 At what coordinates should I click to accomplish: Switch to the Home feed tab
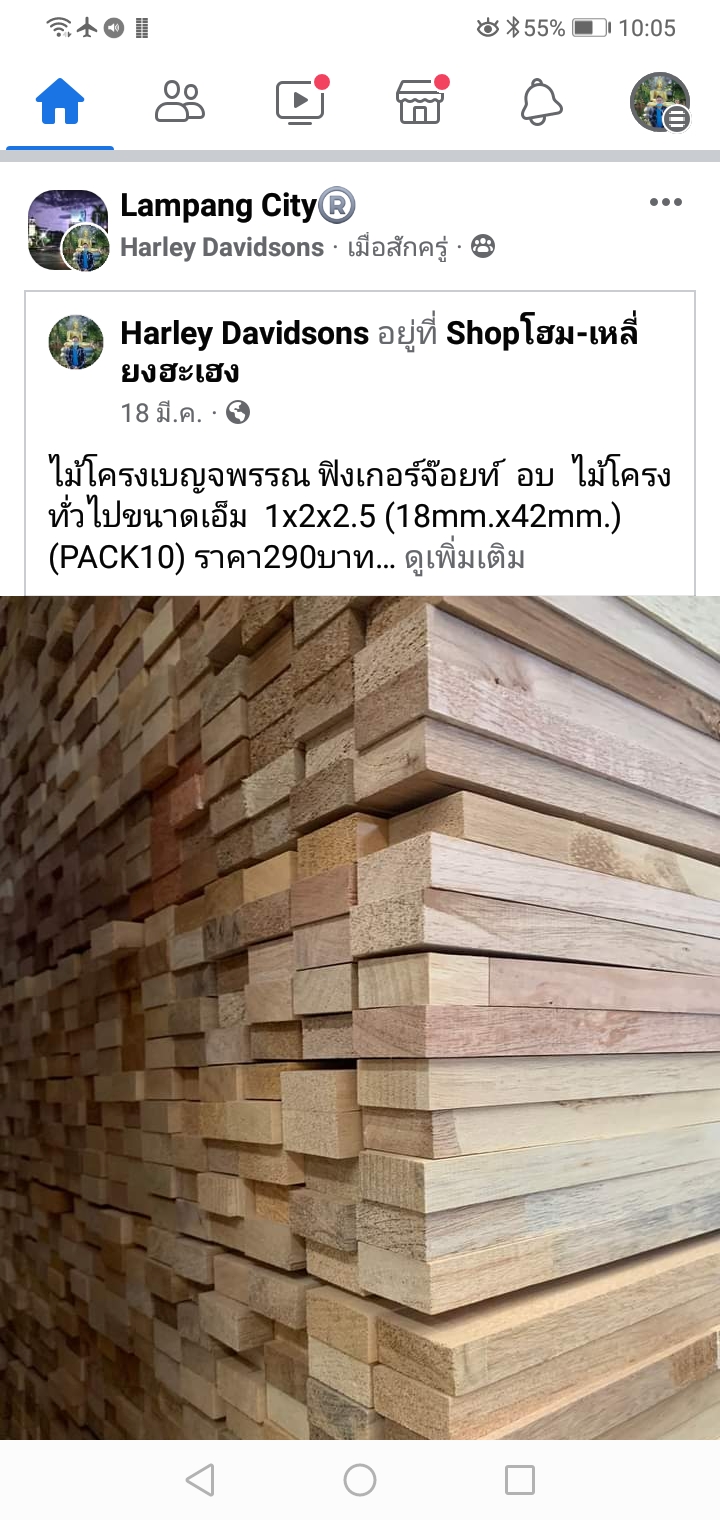click(x=60, y=102)
